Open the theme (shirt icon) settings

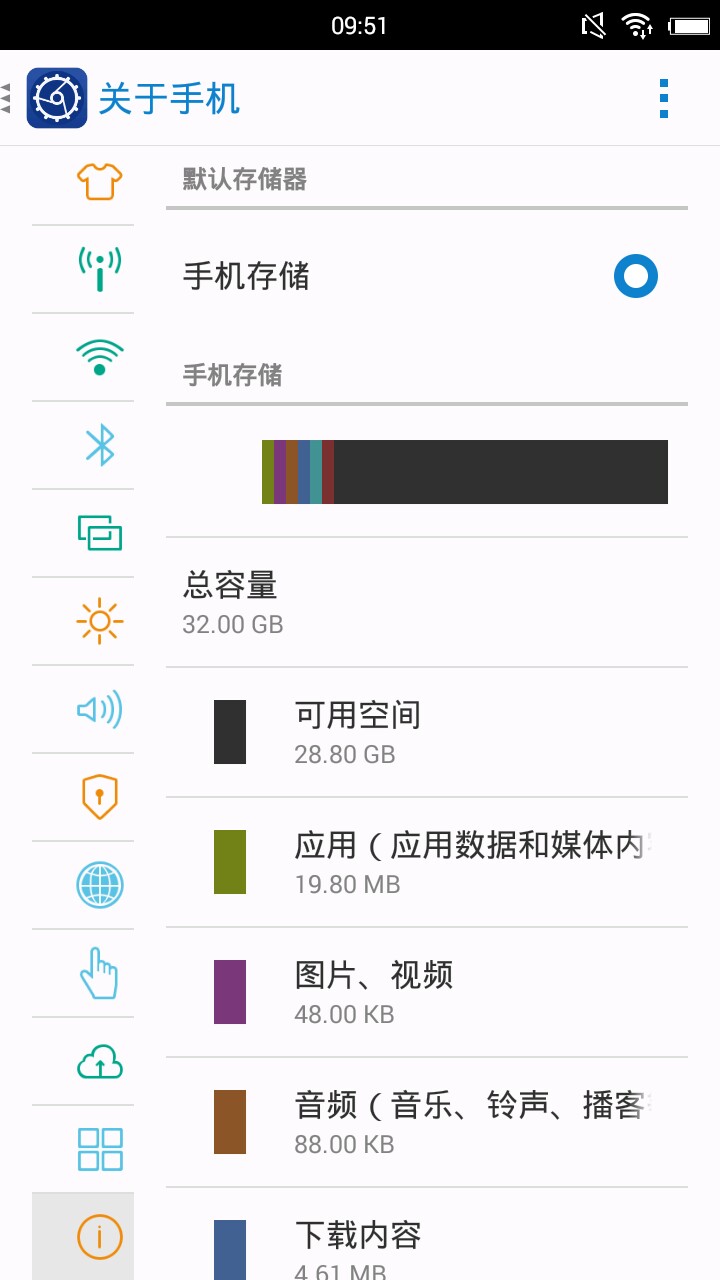99,181
